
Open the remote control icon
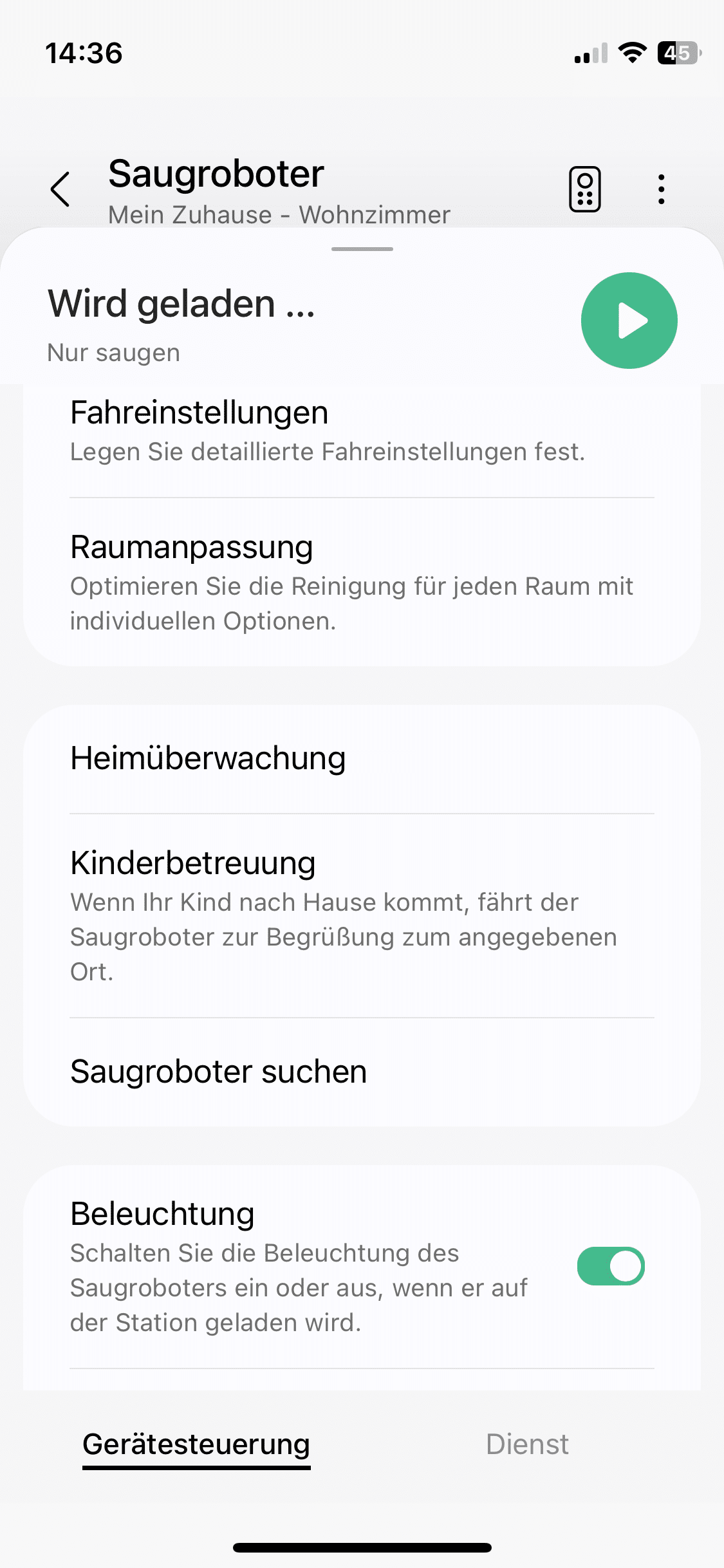pos(584,189)
